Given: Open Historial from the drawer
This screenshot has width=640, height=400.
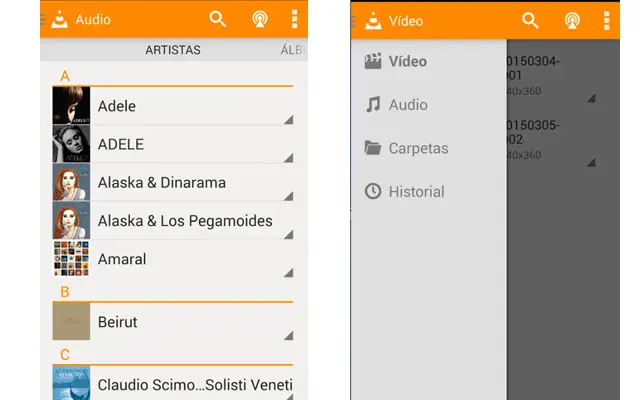Looking at the screenshot, I should coord(415,191).
